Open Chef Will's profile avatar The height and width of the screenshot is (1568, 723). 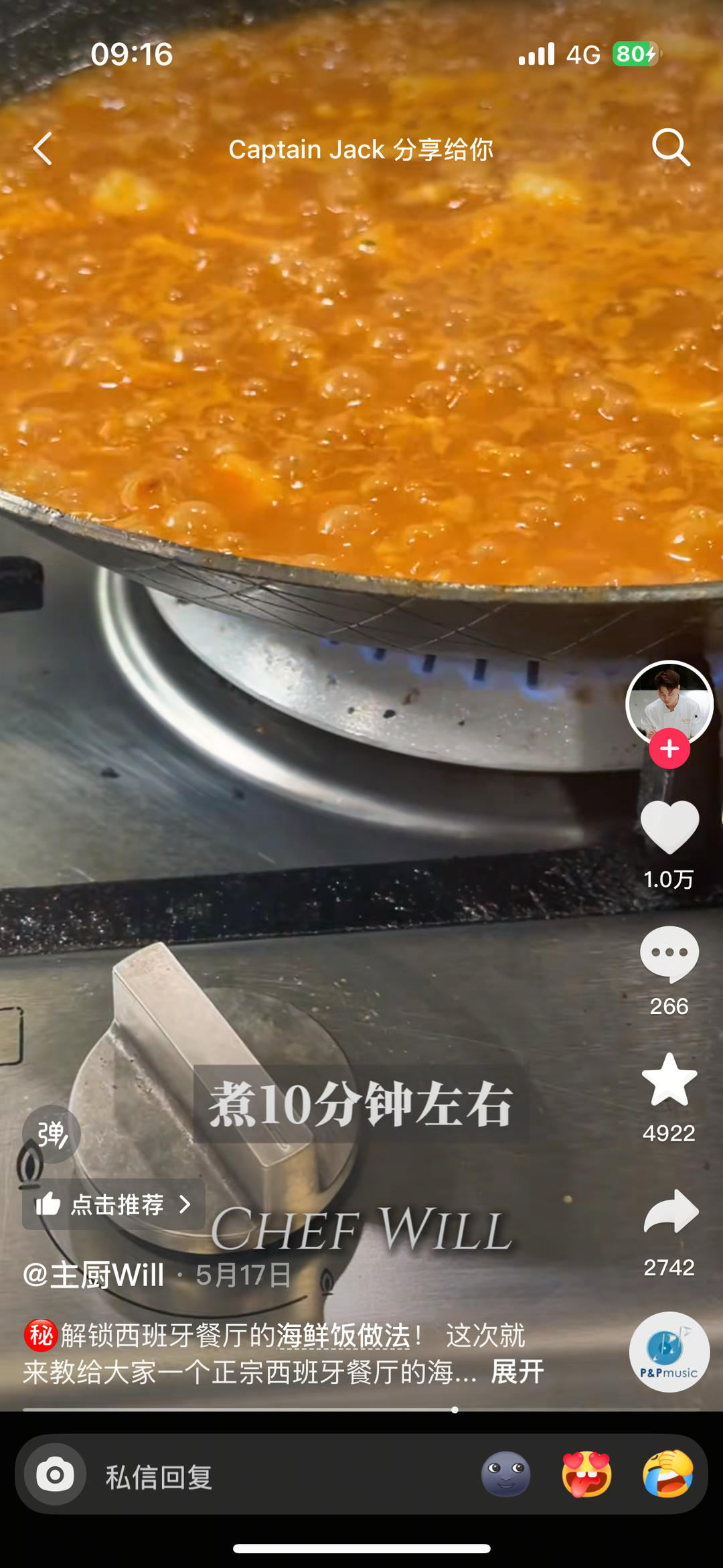click(669, 702)
